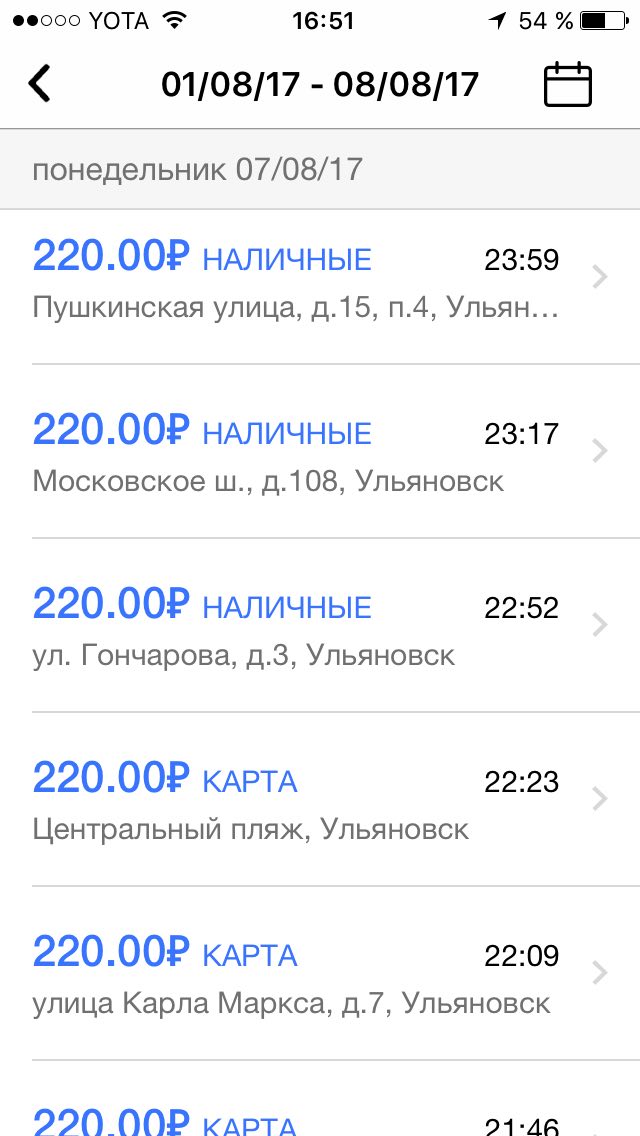This screenshot has width=640, height=1136.
Task: Open the 21:46 card payment trip
Action: [x=320, y=1098]
